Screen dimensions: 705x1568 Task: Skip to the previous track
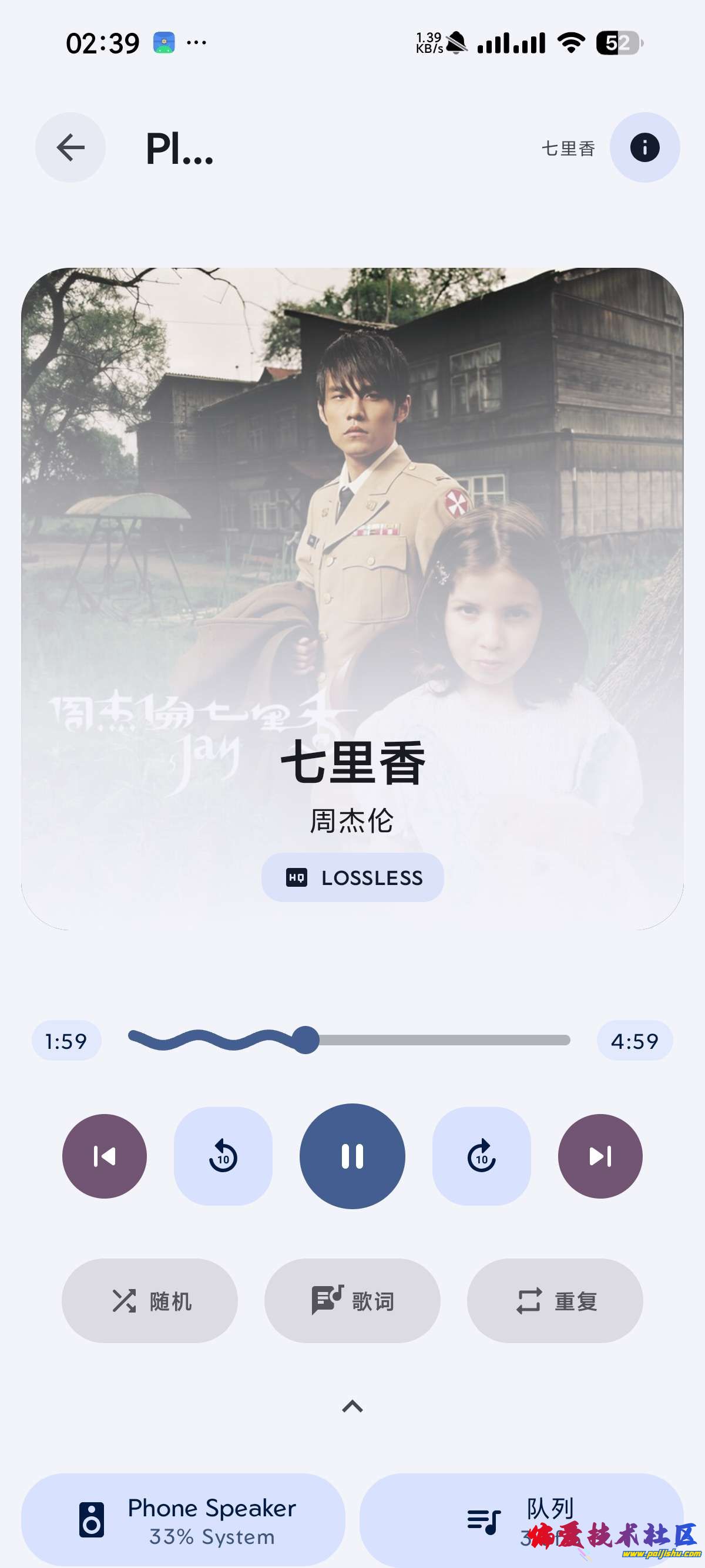(104, 1156)
